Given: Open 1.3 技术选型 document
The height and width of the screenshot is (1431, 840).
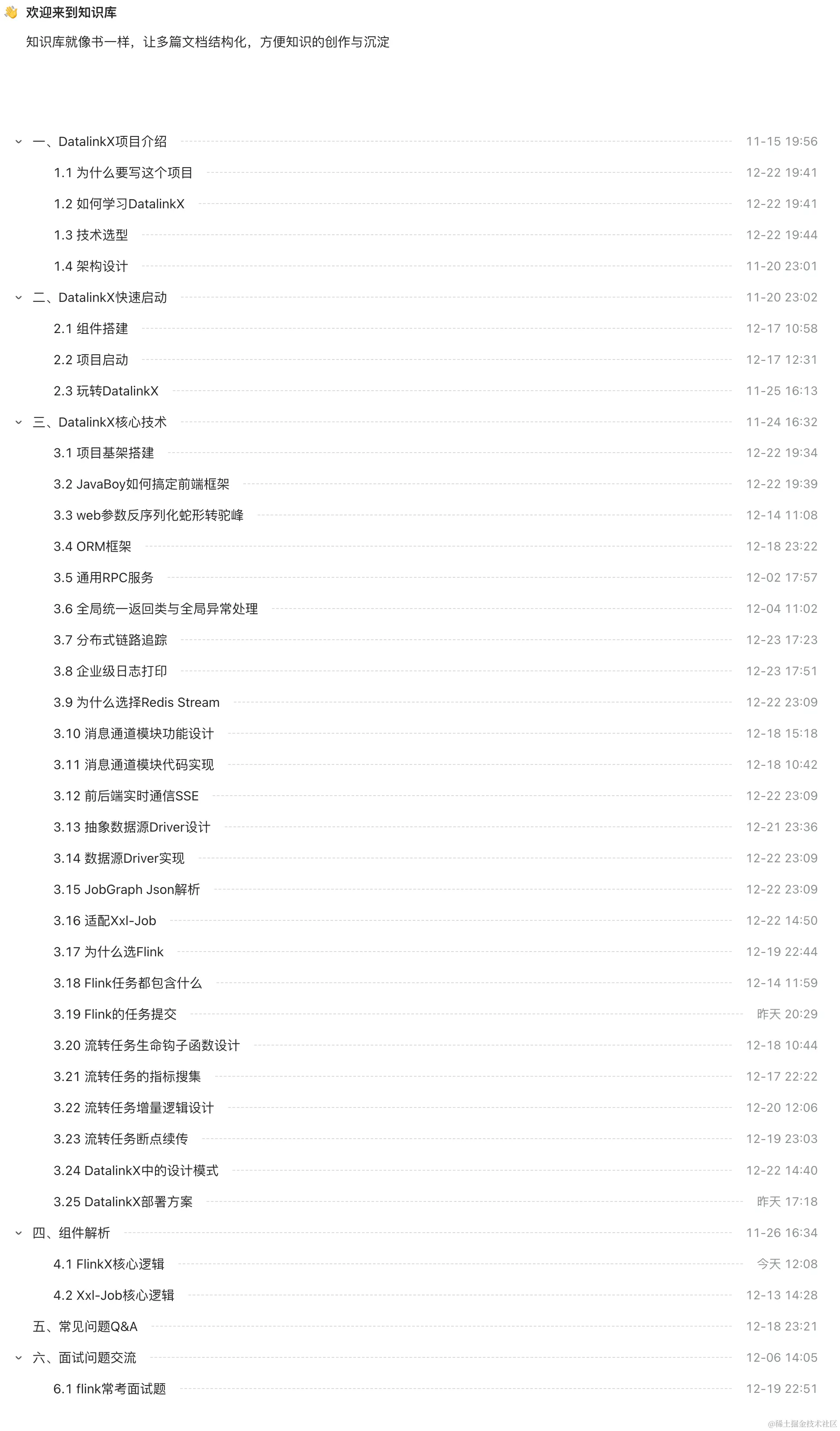Looking at the screenshot, I should (91, 235).
